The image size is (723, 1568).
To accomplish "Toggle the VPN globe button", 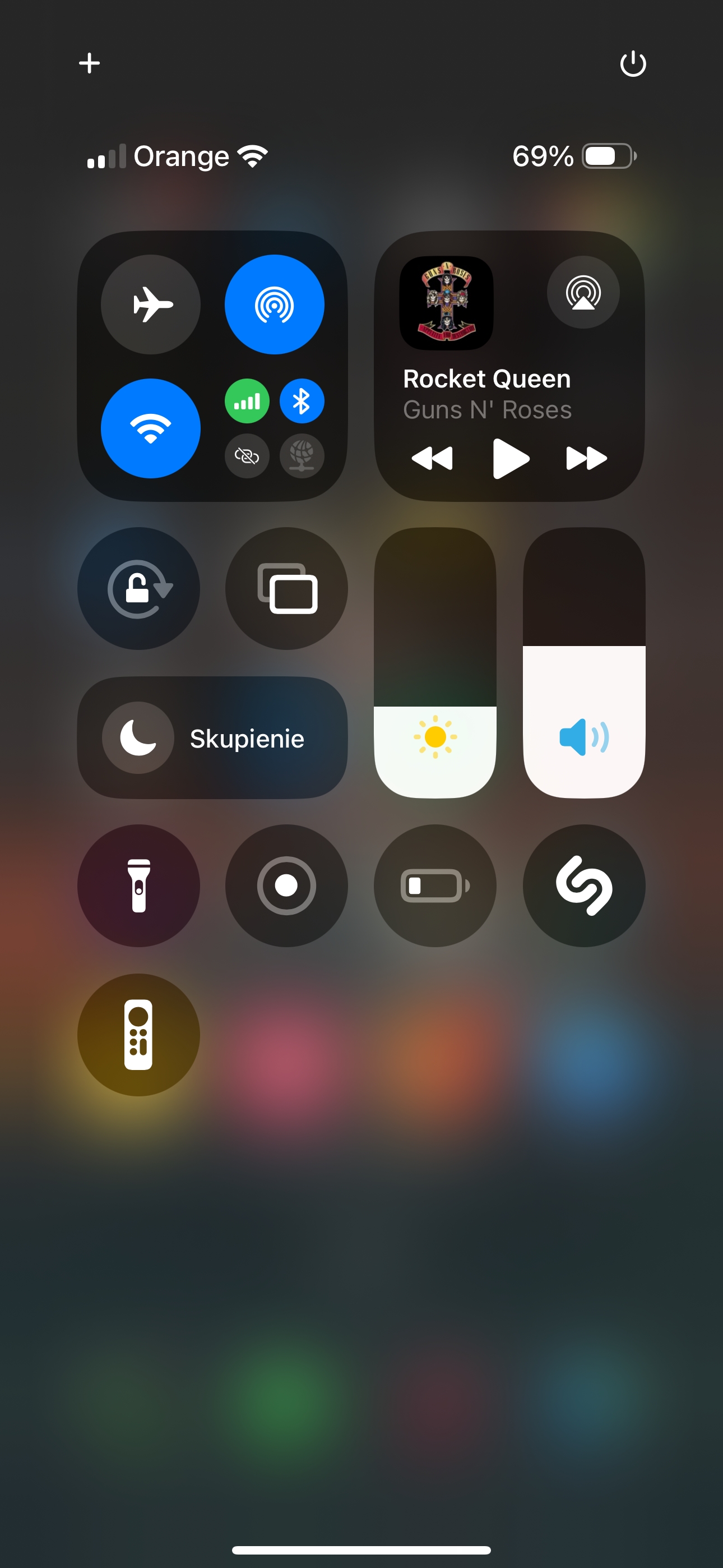I will pos(302,456).
